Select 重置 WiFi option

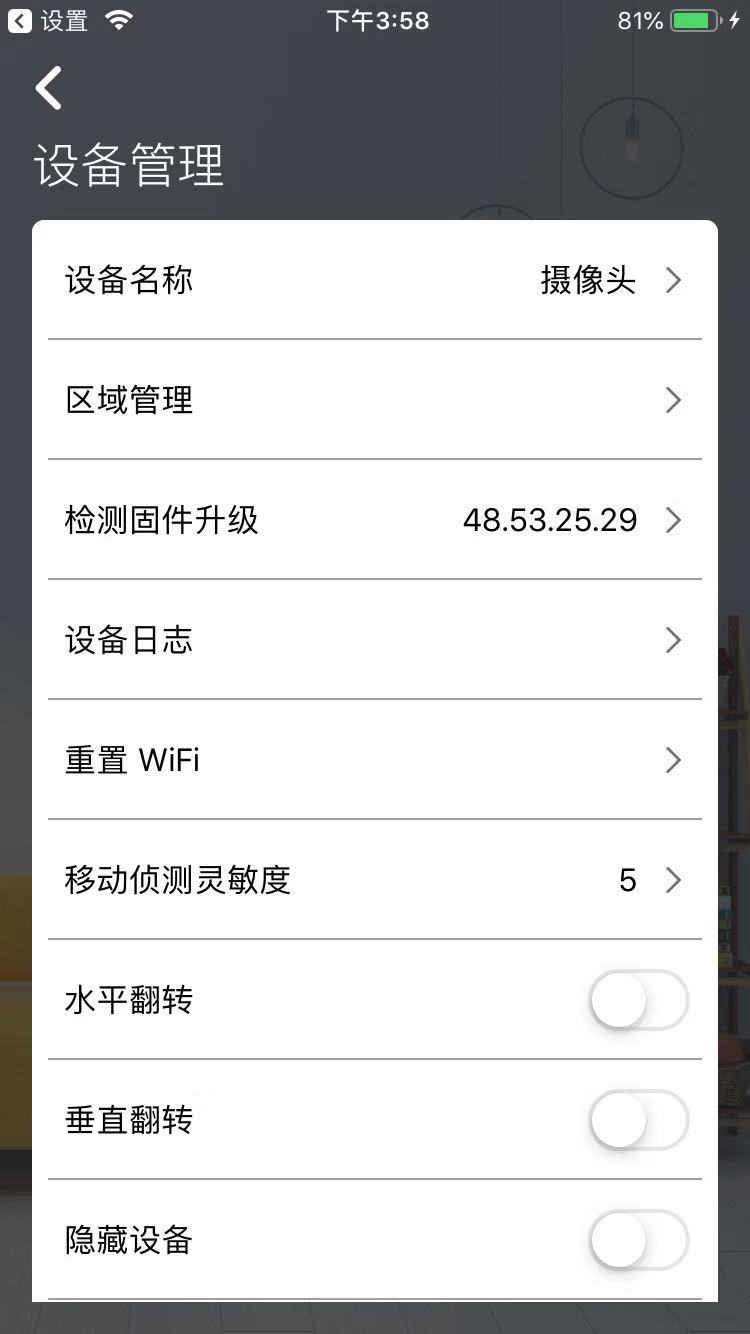click(374, 760)
